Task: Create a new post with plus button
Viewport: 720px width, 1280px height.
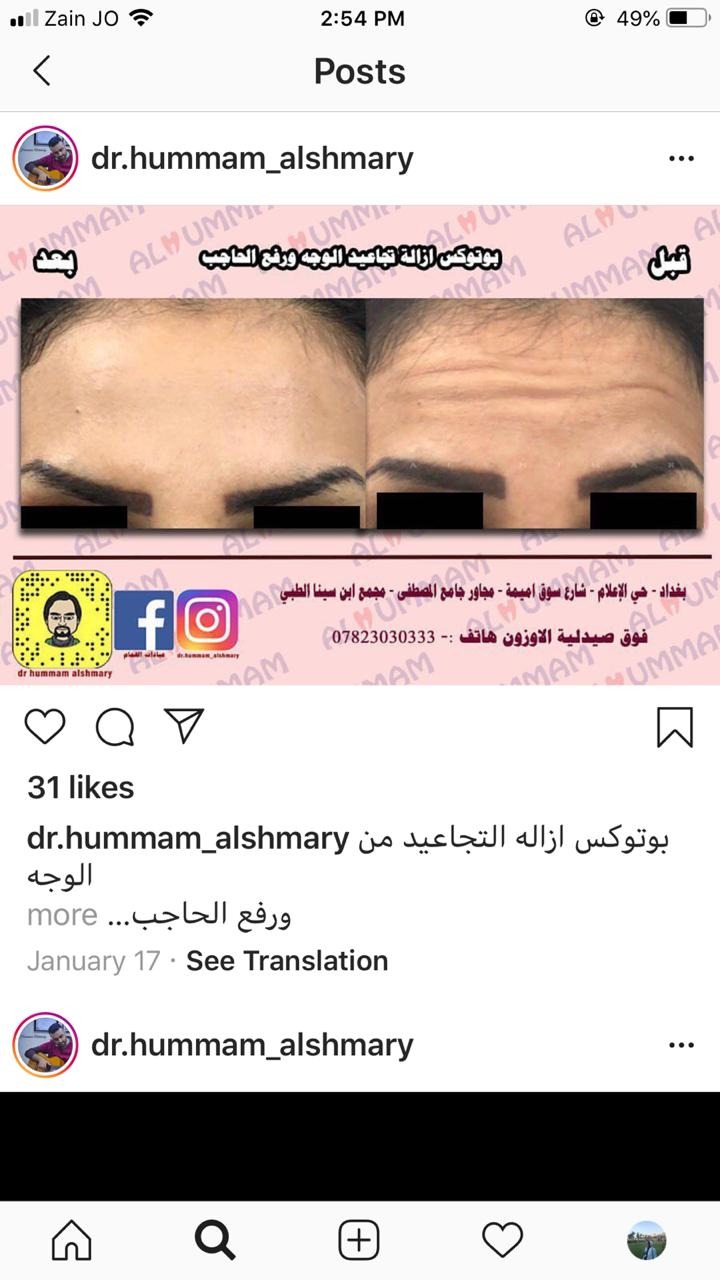Action: (x=359, y=1241)
